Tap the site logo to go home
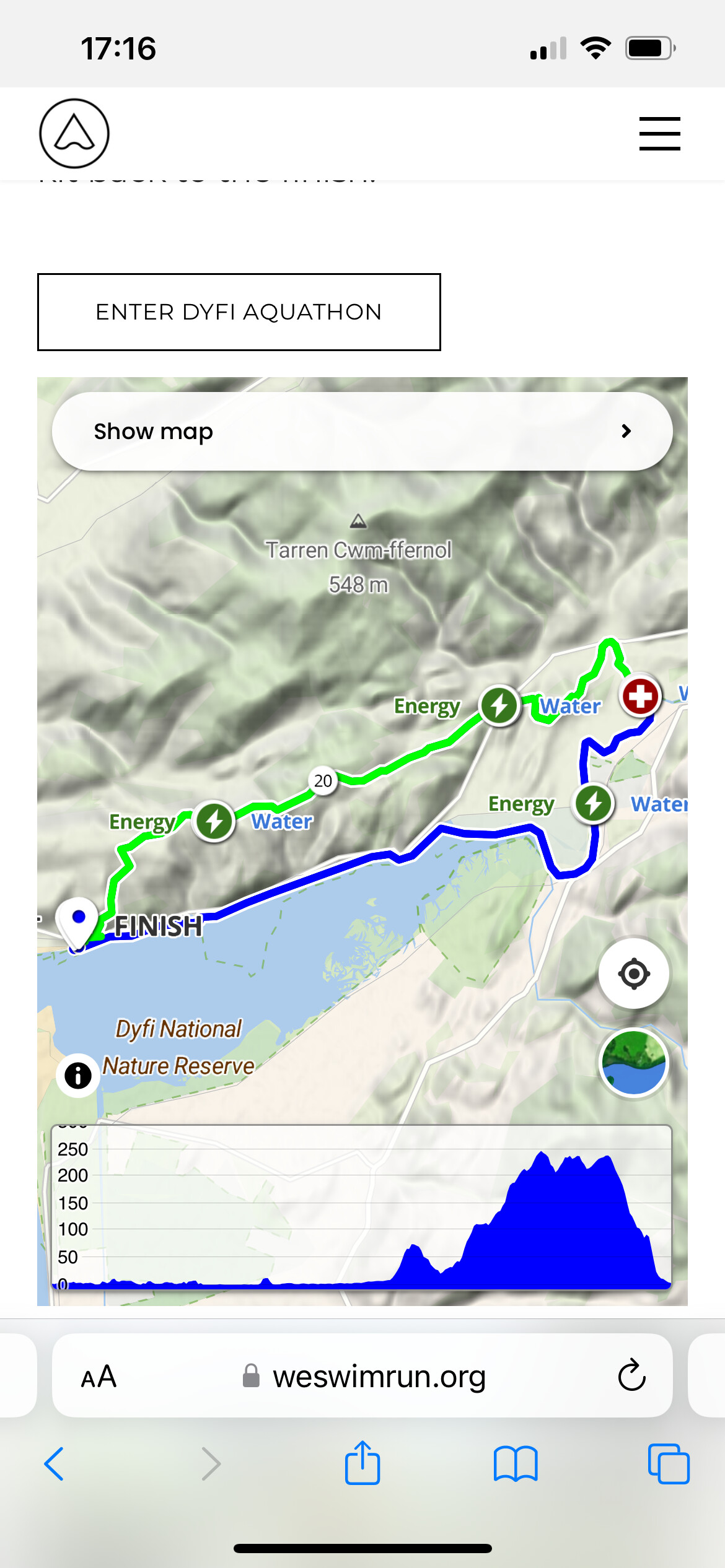 click(74, 133)
